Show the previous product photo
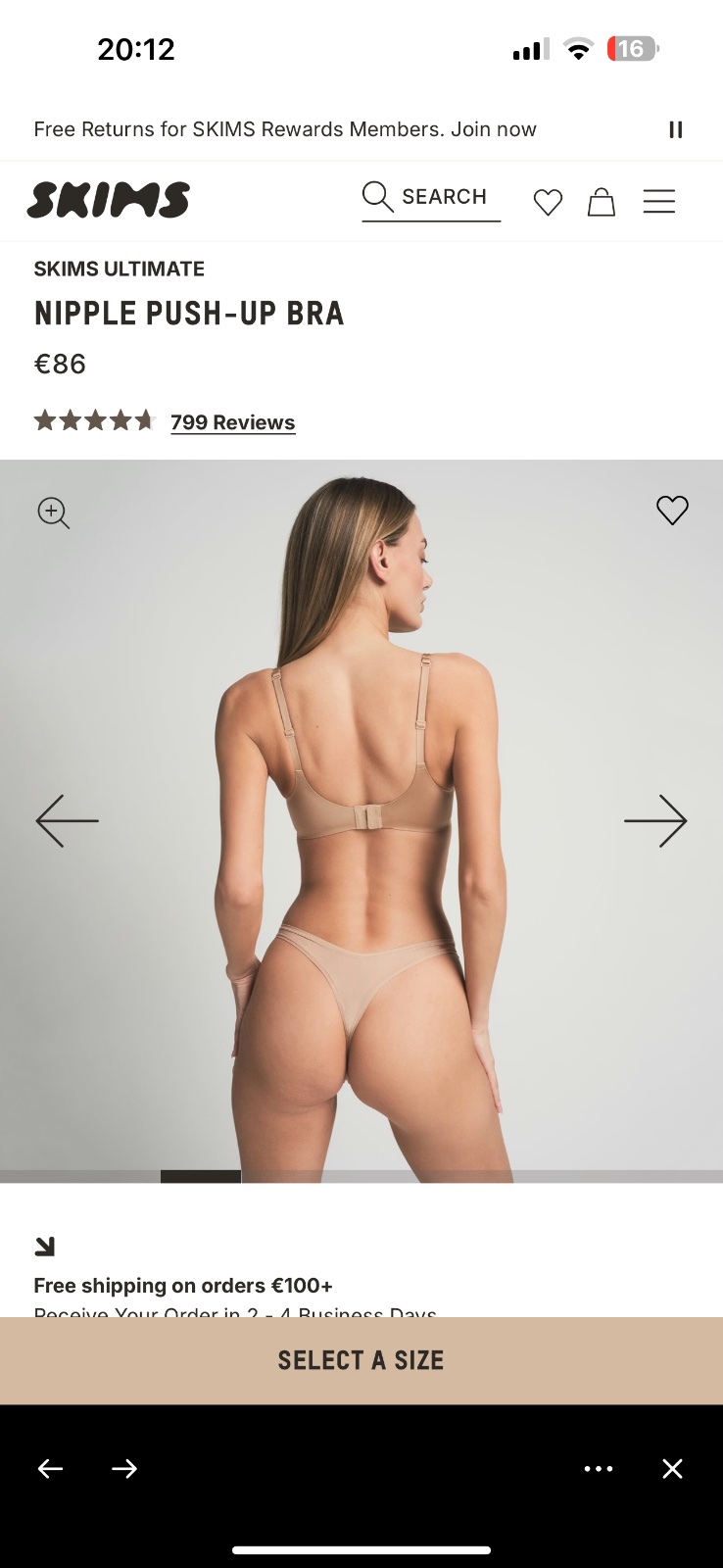The image size is (723, 1568). pos(67,820)
